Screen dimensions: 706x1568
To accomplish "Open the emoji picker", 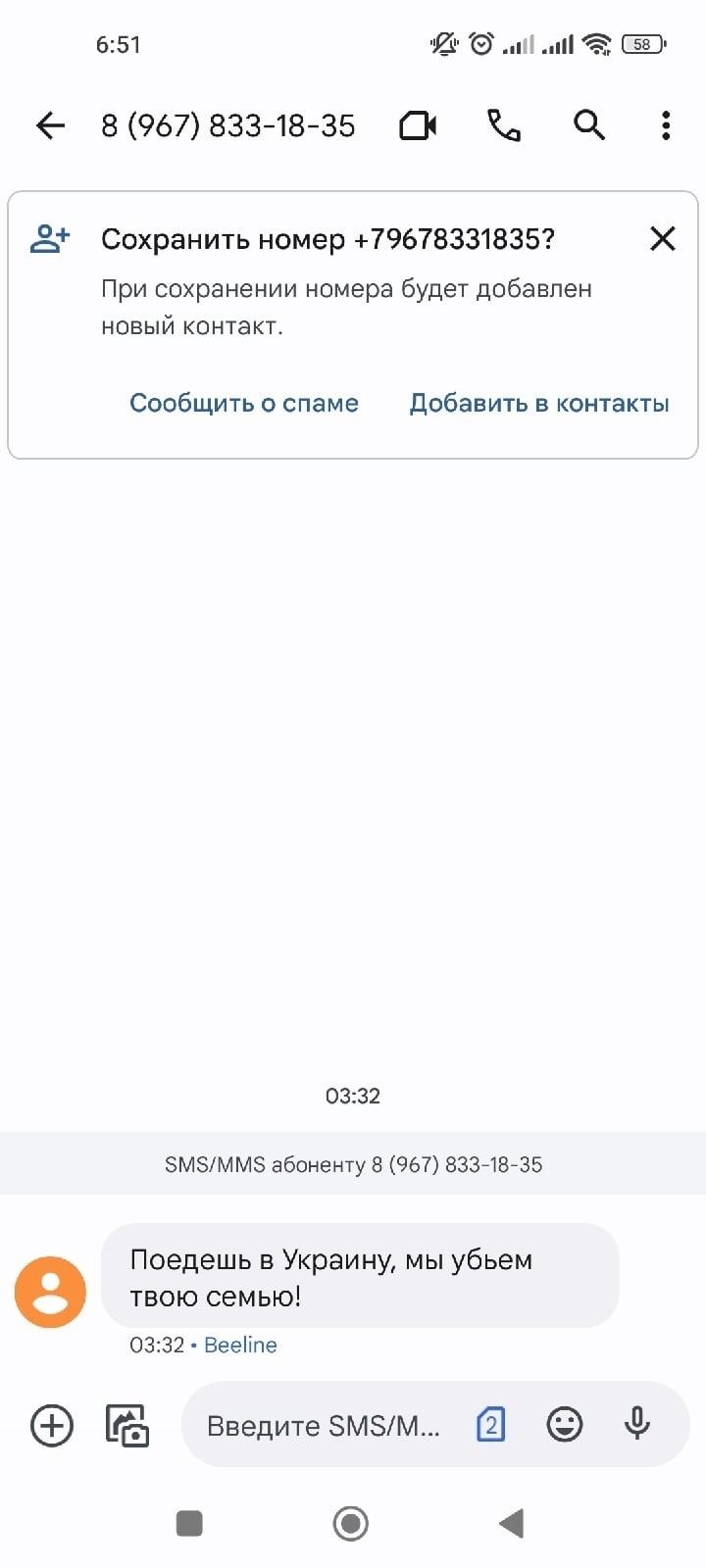I will pos(565,1425).
